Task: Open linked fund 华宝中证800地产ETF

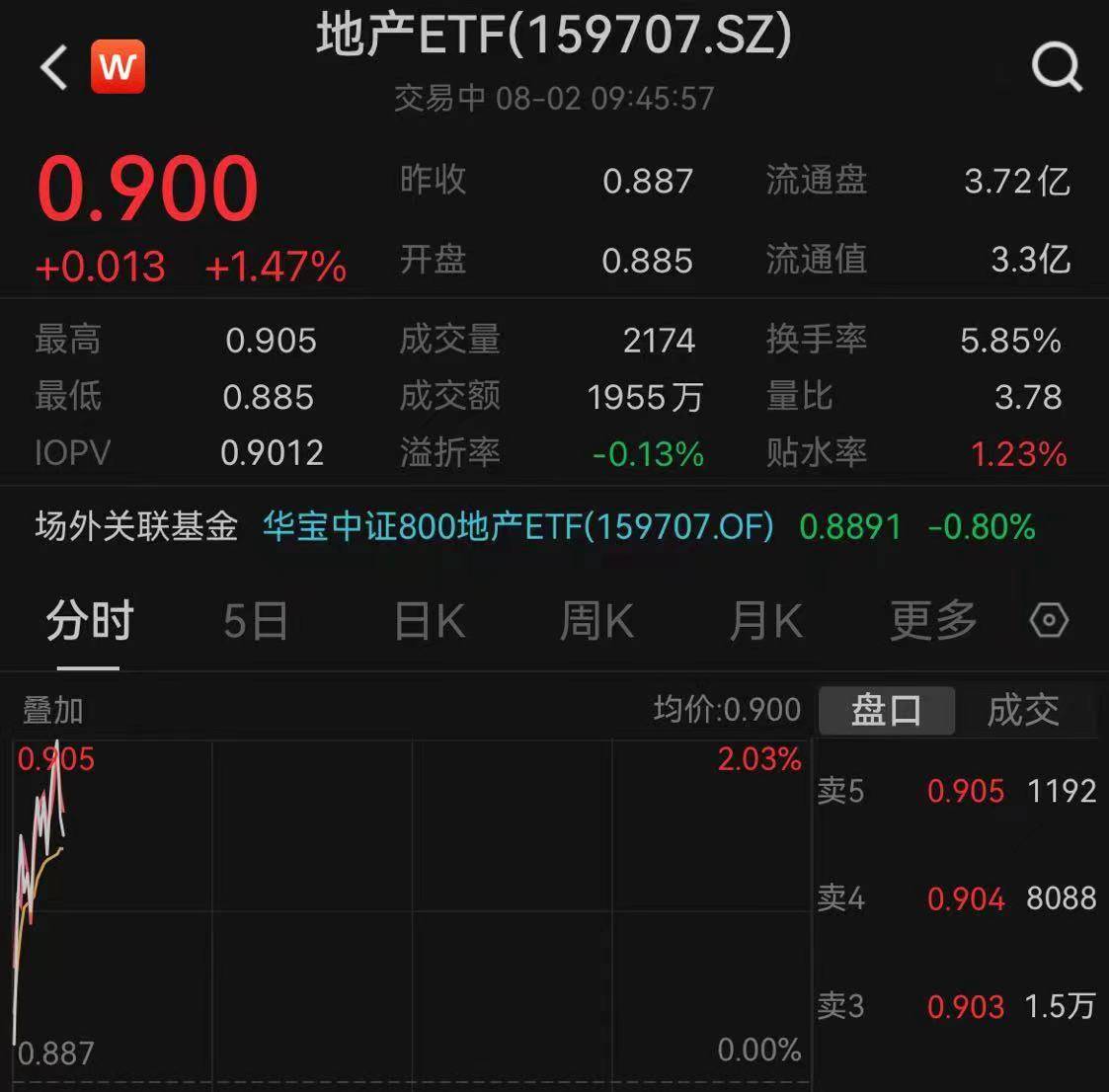Action: pyautogui.click(x=517, y=526)
